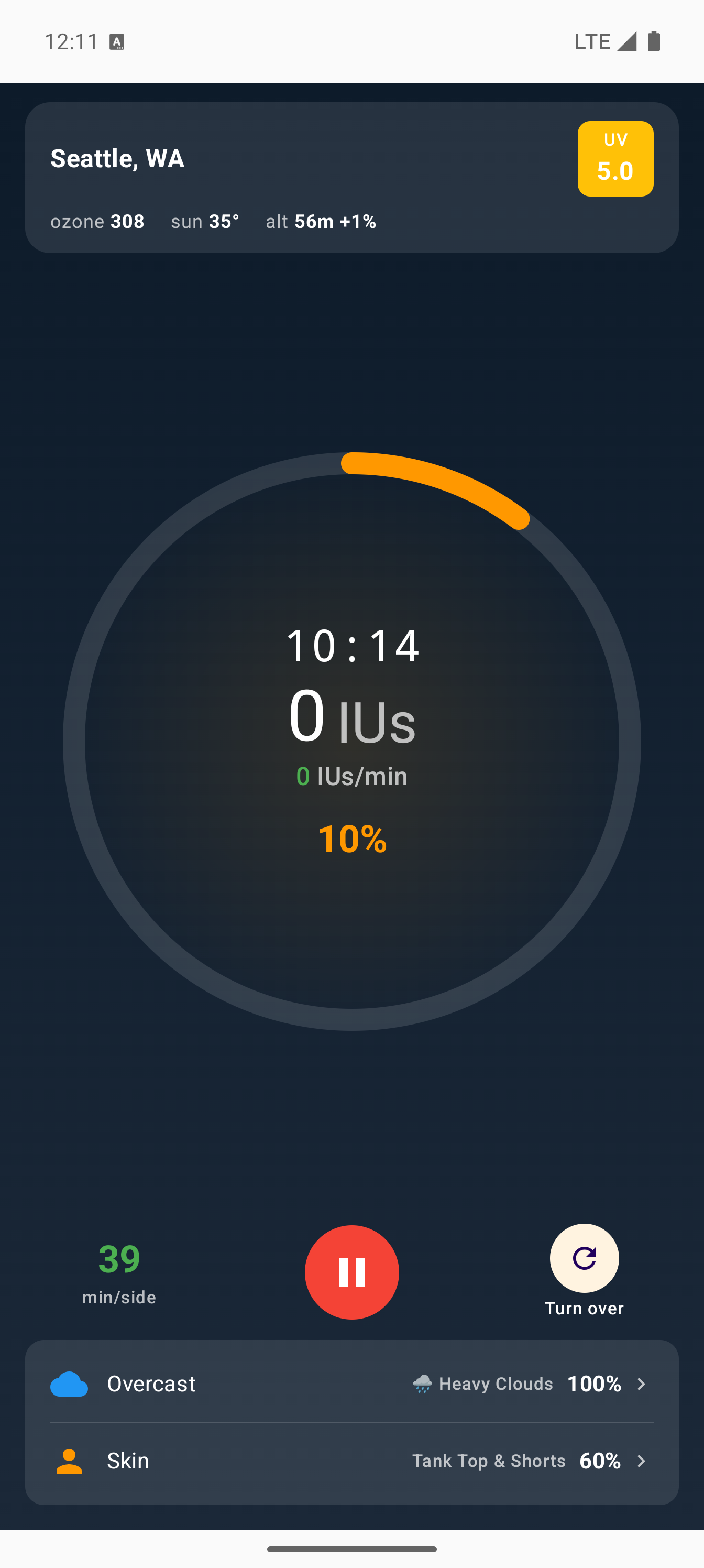Tap the app notification icon in status bar

tap(117, 41)
